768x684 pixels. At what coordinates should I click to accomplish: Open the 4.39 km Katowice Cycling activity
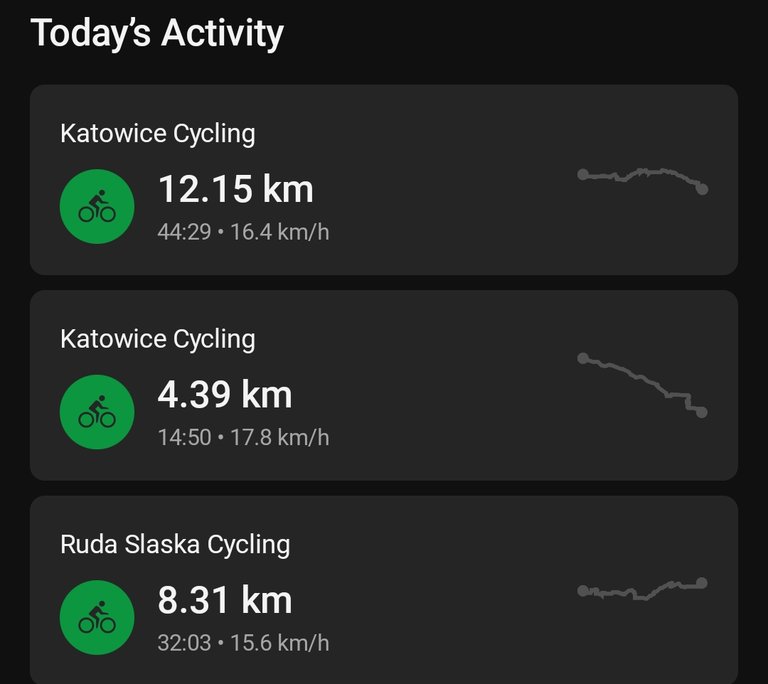click(383, 386)
